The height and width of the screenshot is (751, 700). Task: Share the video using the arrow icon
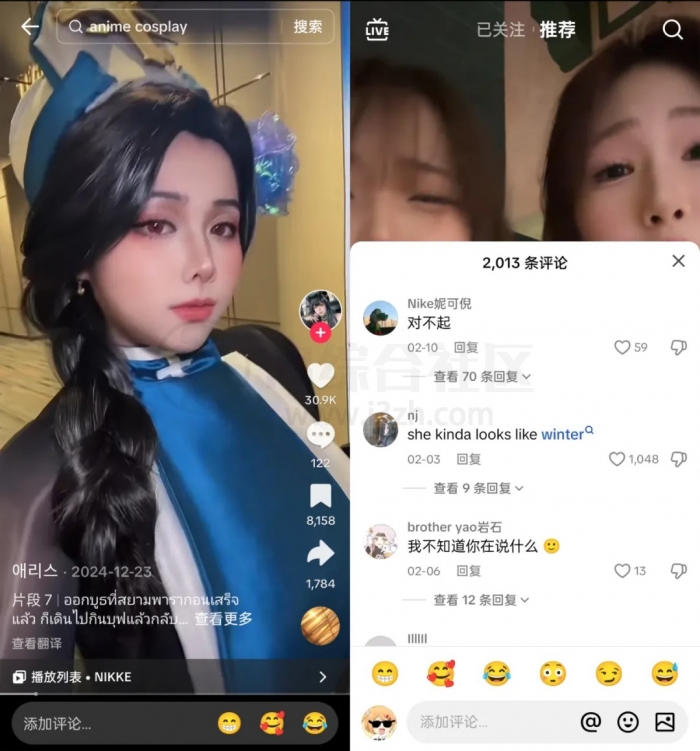tap(320, 553)
